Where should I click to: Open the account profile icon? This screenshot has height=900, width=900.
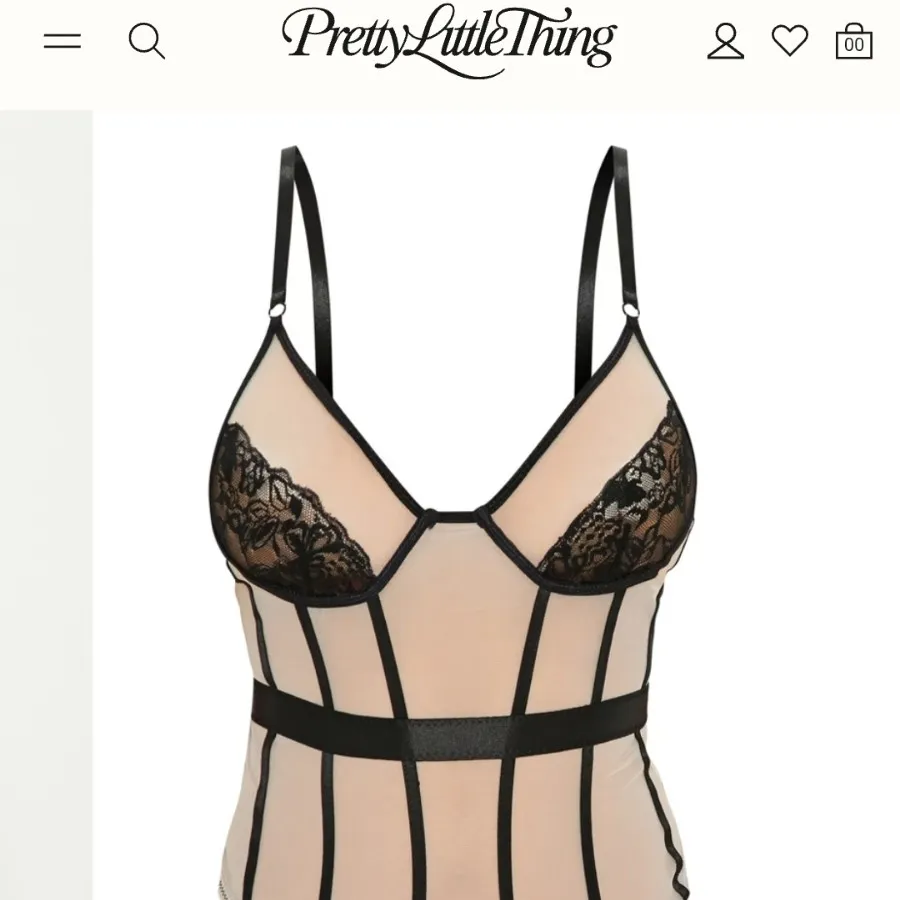pos(725,41)
